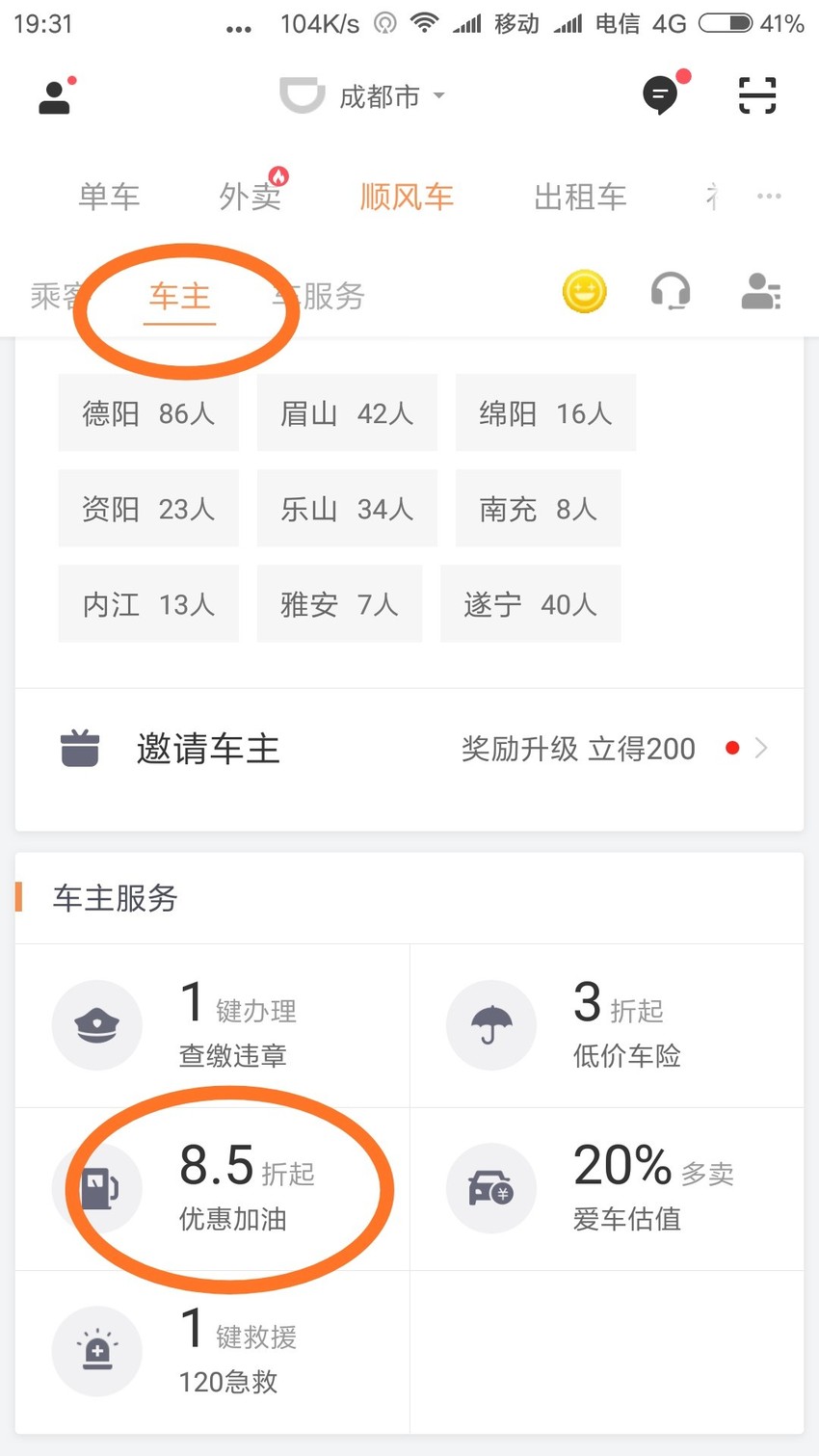
Task: Select the 眉山 42人 route chip
Action: click(x=347, y=412)
